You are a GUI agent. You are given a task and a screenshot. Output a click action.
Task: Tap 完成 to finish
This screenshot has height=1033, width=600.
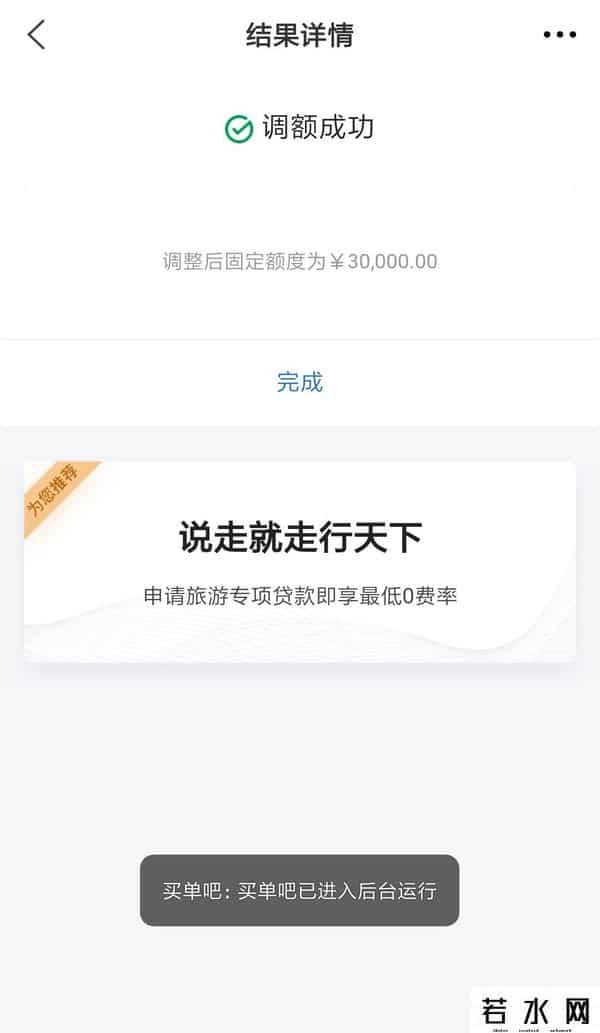click(300, 382)
